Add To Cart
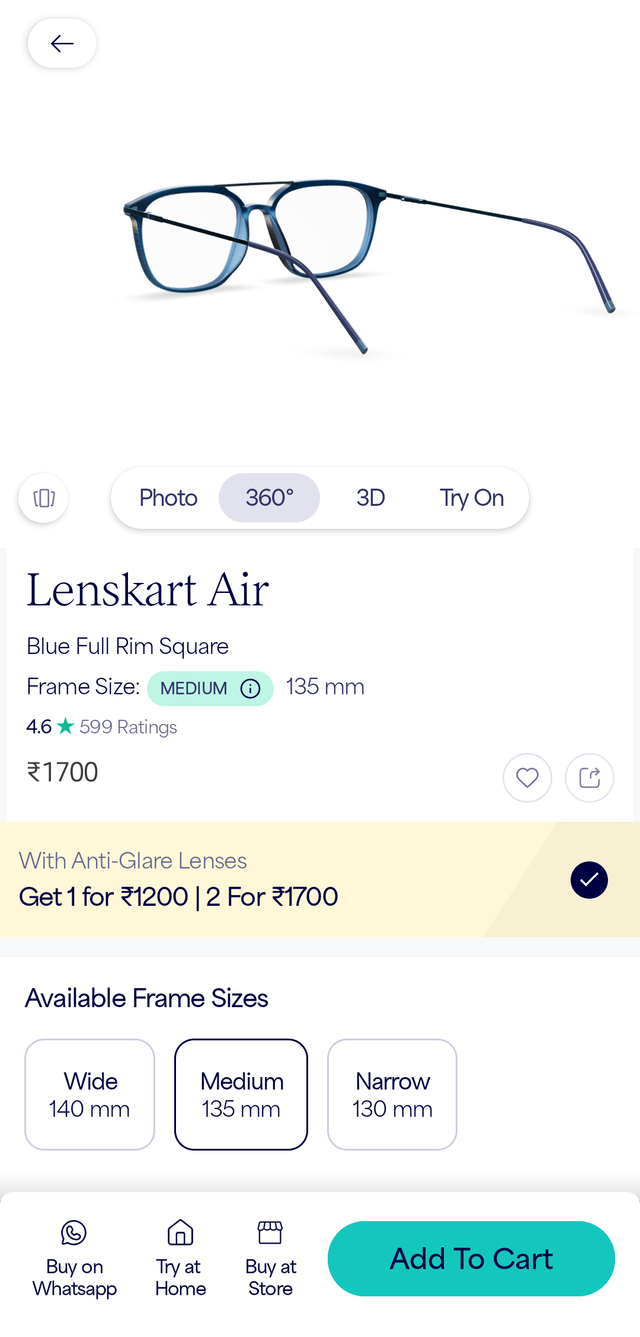640x1337 pixels. coord(471,1258)
